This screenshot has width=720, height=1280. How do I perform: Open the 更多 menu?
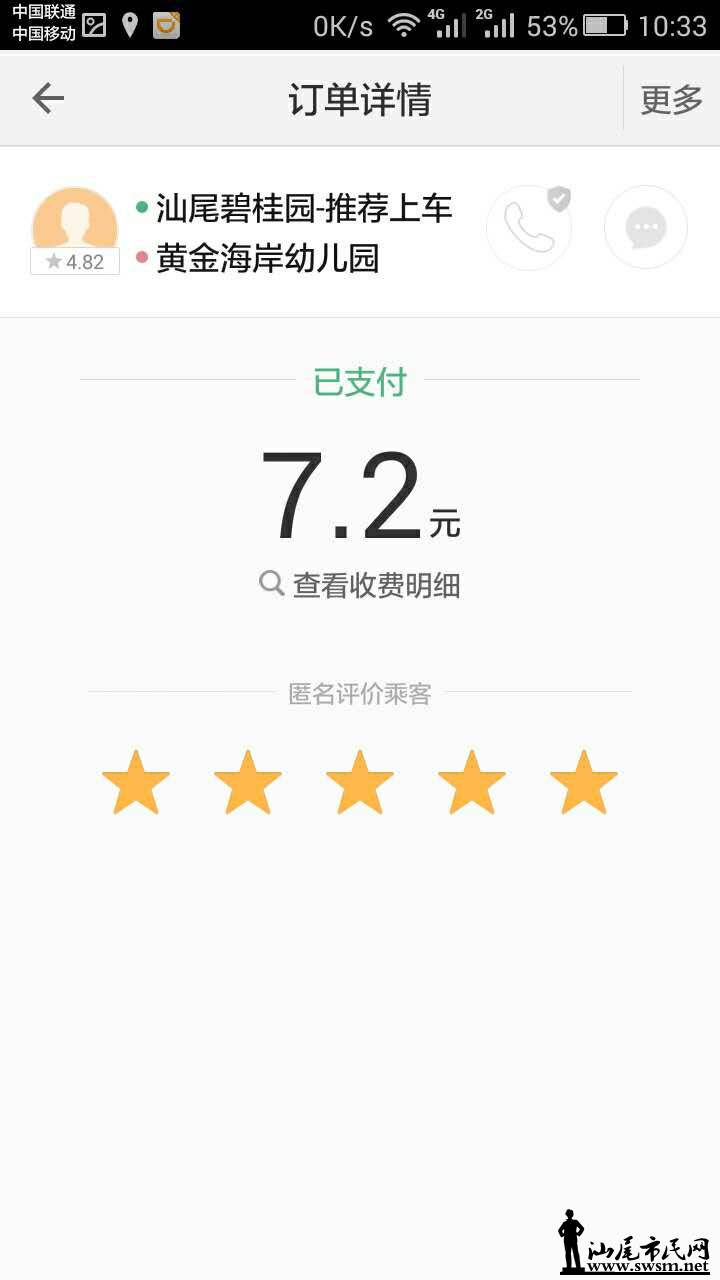pos(671,99)
